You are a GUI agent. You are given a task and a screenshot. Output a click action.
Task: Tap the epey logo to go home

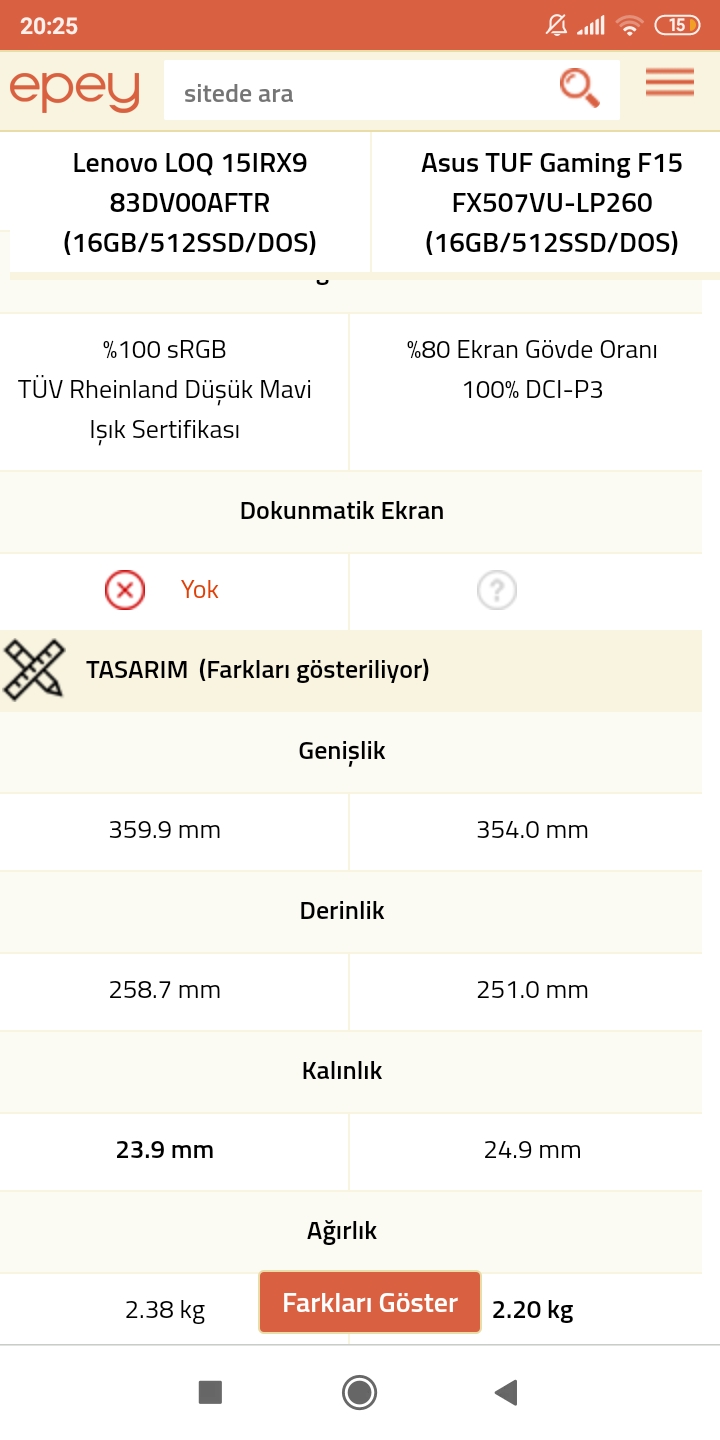tap(74, 91)
